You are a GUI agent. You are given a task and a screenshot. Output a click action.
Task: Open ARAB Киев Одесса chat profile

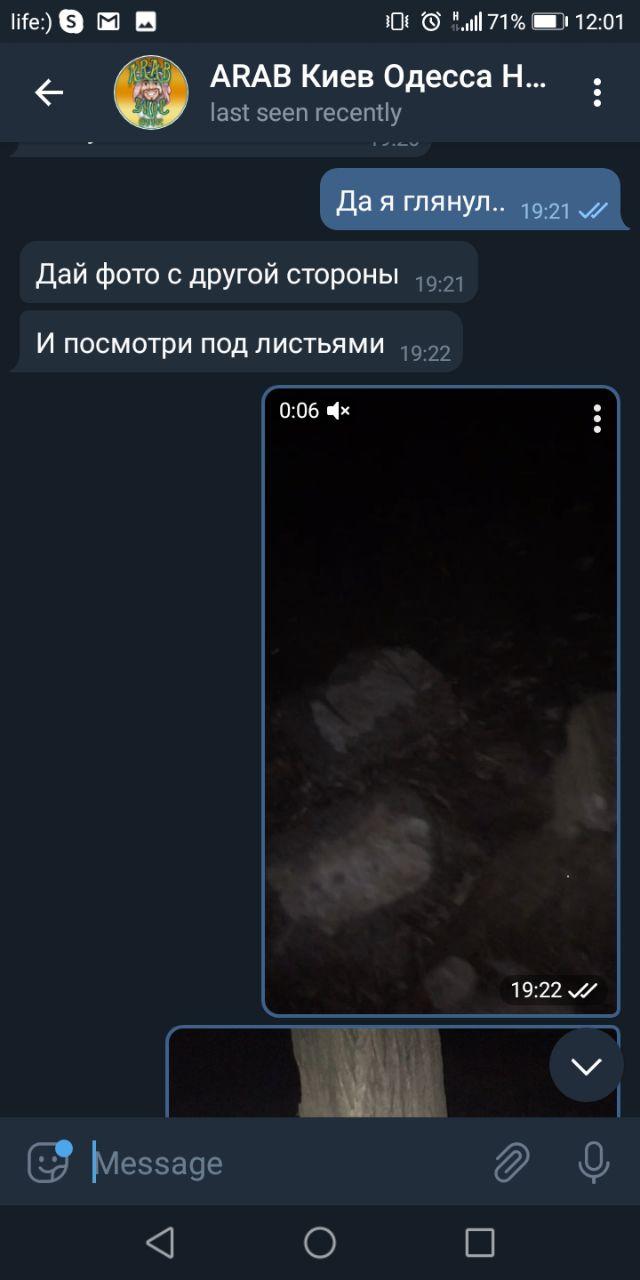pos(379,93)
